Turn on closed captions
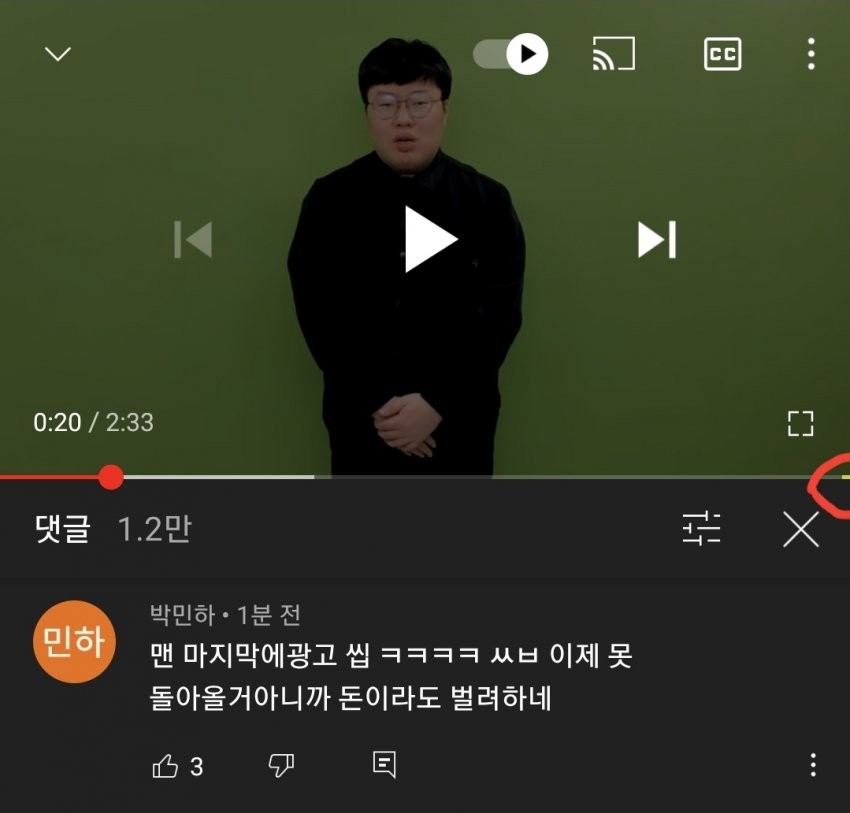 coord(722,54)
